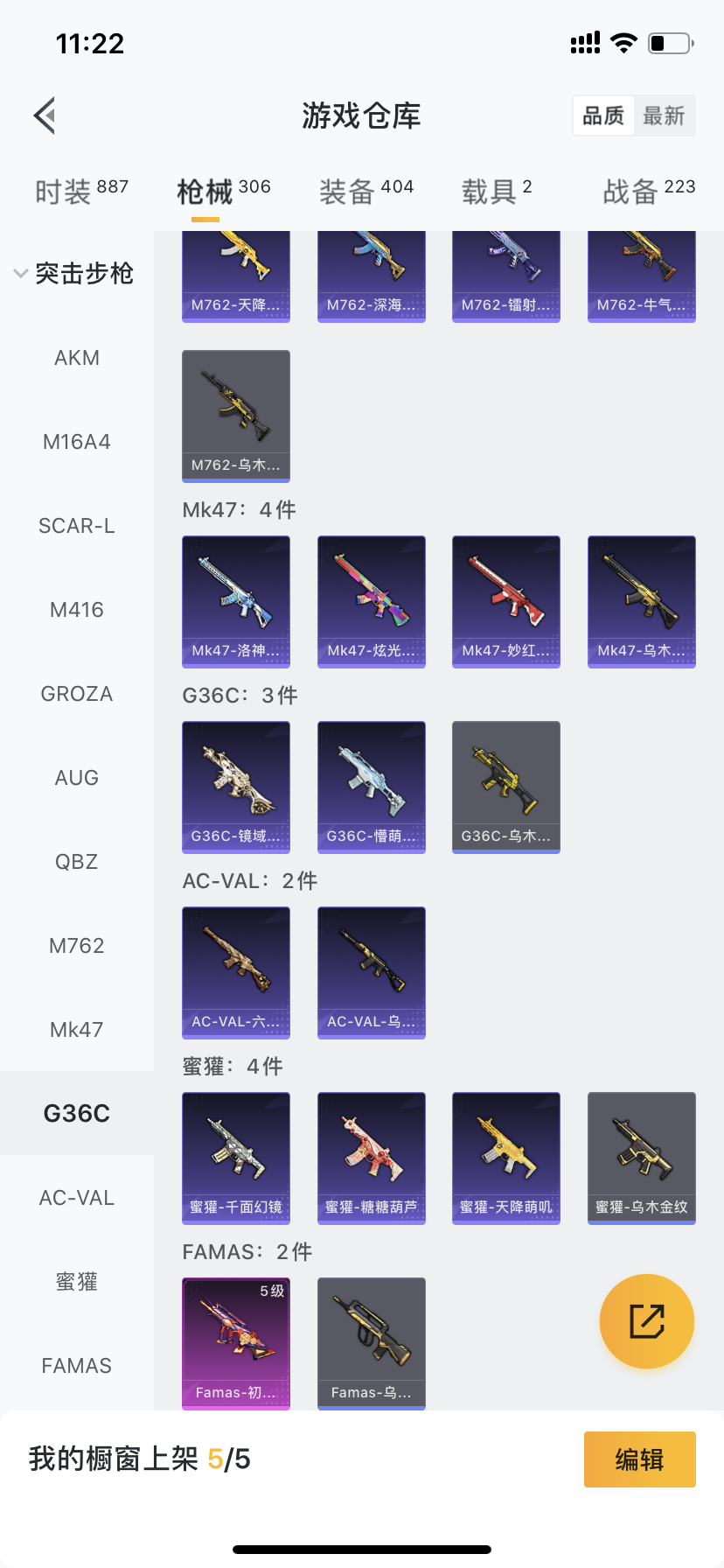Image resolution: width=724 pixels, height=1568 pixels.
Task: Open the G36C-镜域 skin
Action: click(x=236, y=787)
